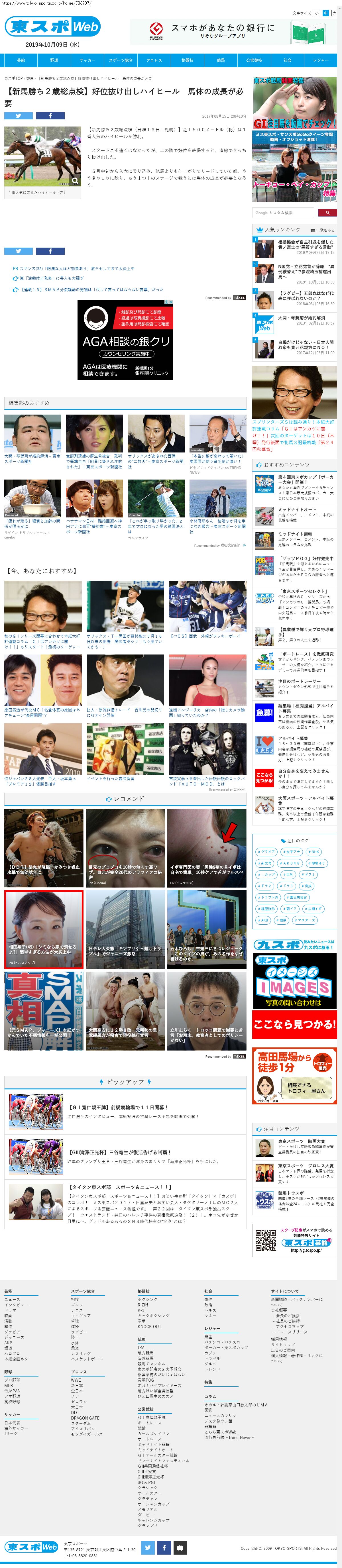Open ミッドナイトオート recommended content

pos(297,509)
